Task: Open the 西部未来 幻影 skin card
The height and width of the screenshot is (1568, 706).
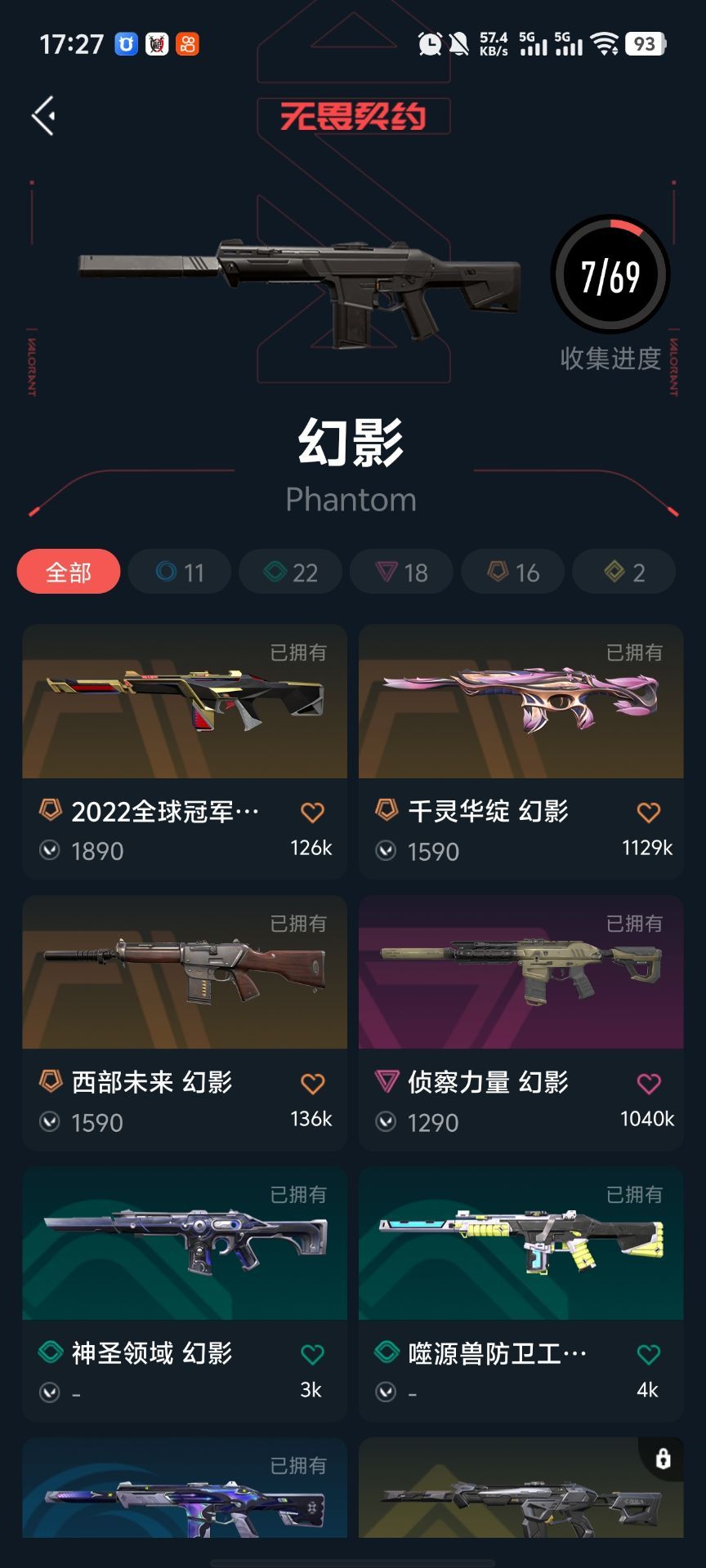Action: [185, 1022]
